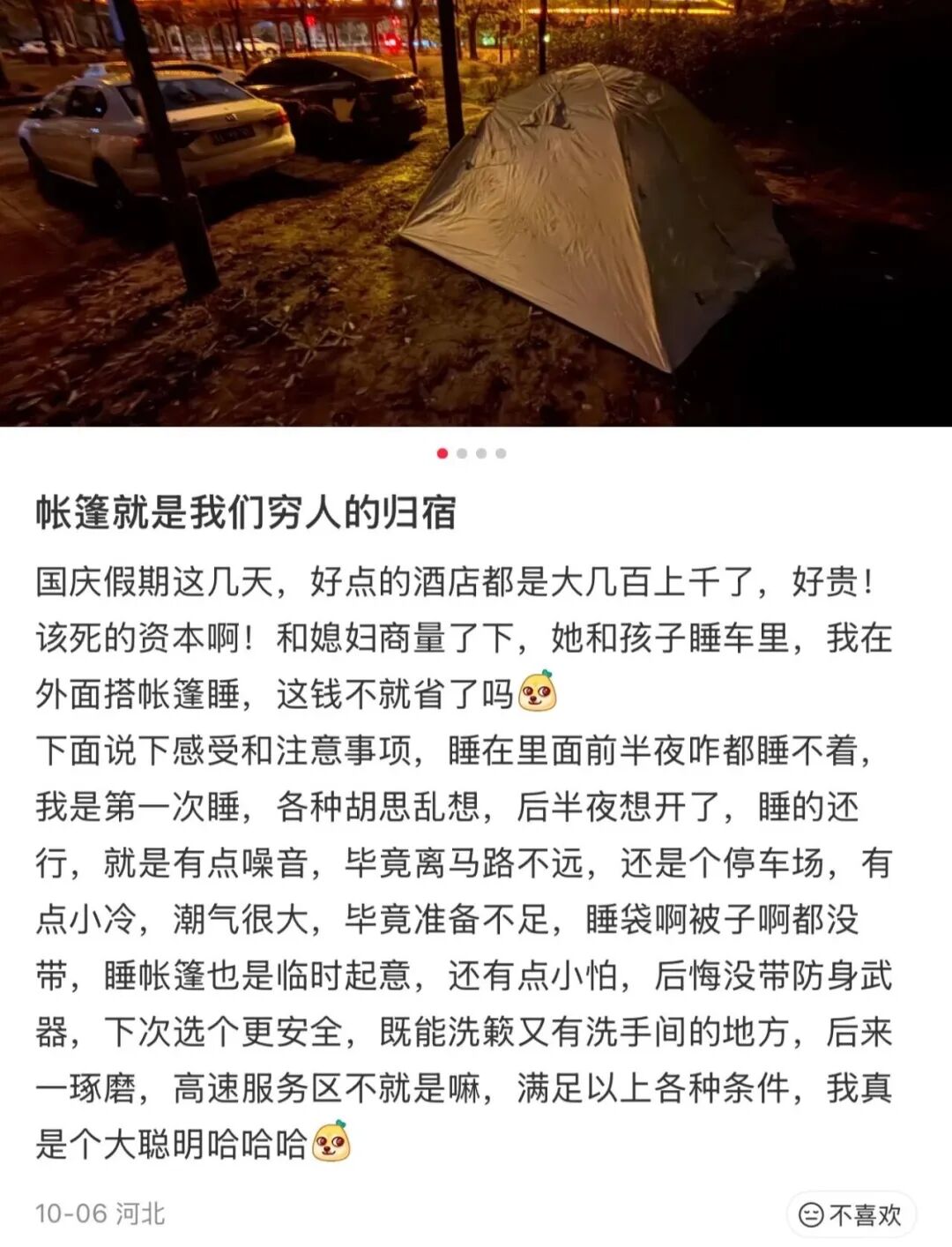Open the tent photo in full view
Viewport: 952px width, 1247px height.
click(x=476, y=212)
